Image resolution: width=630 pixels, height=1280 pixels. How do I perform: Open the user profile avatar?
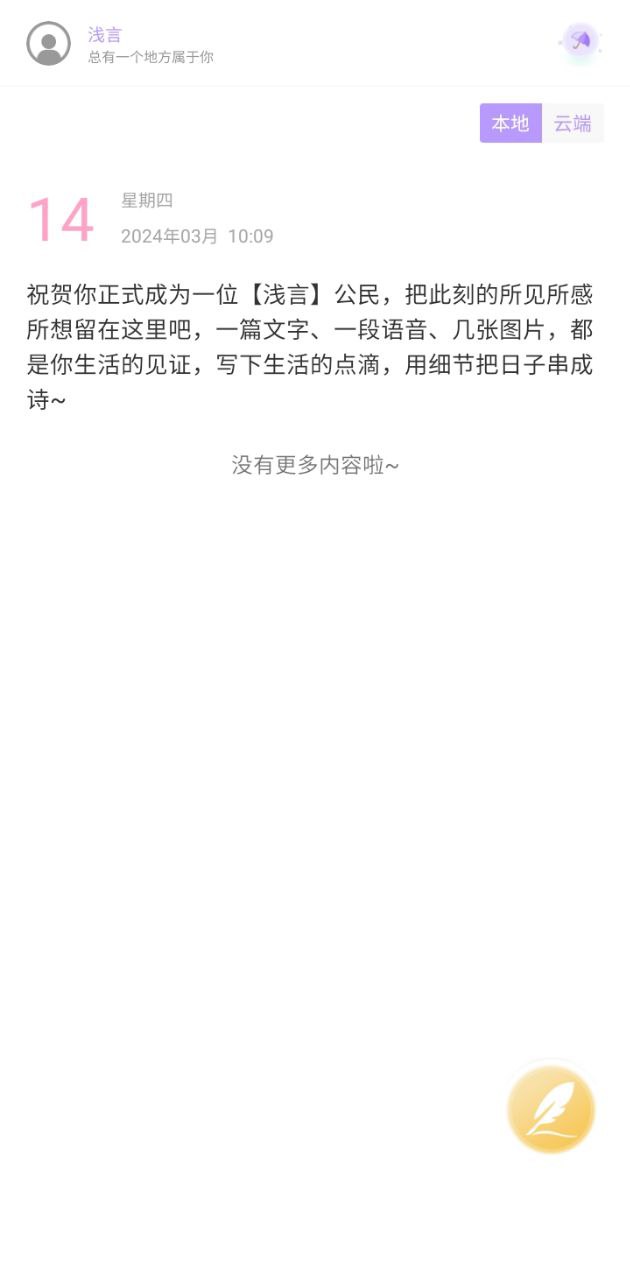tap(48, 44)
